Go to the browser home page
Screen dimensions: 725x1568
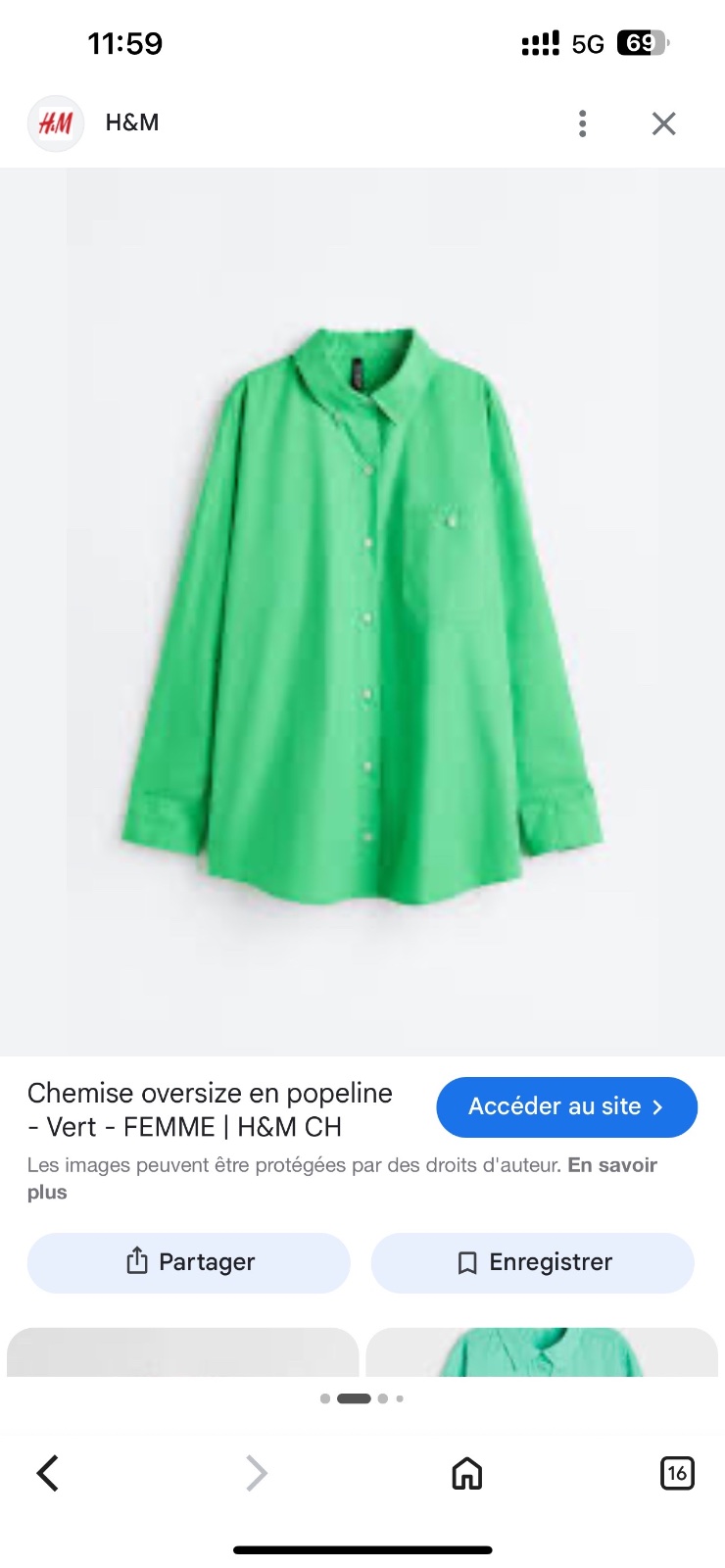[x=467, y=1473]
